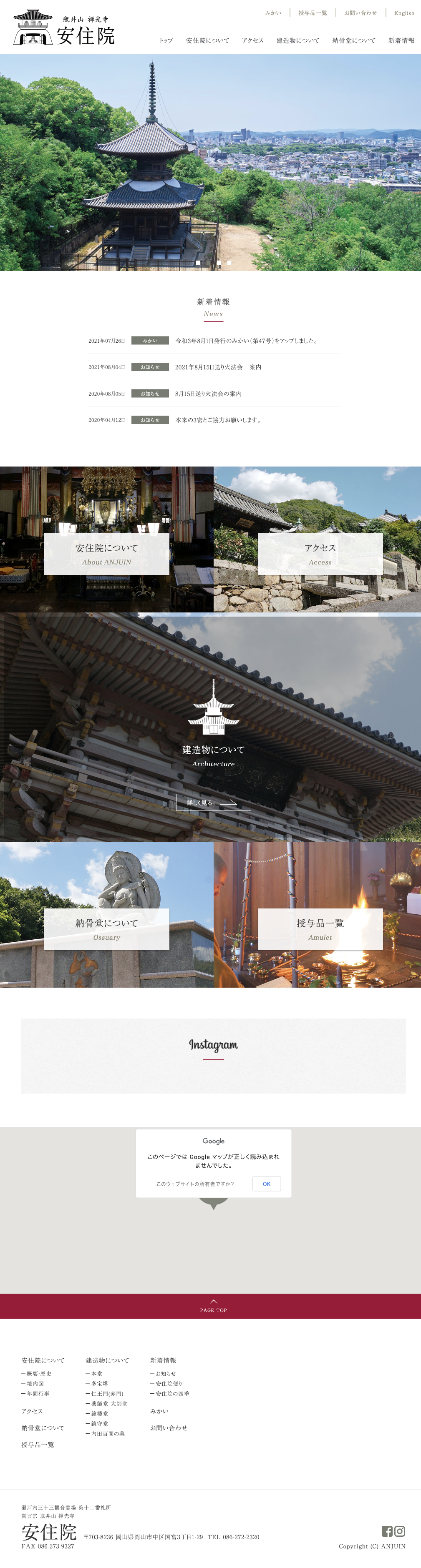
Task: Open 授与品一覧 in the top header
Action: 313,13
